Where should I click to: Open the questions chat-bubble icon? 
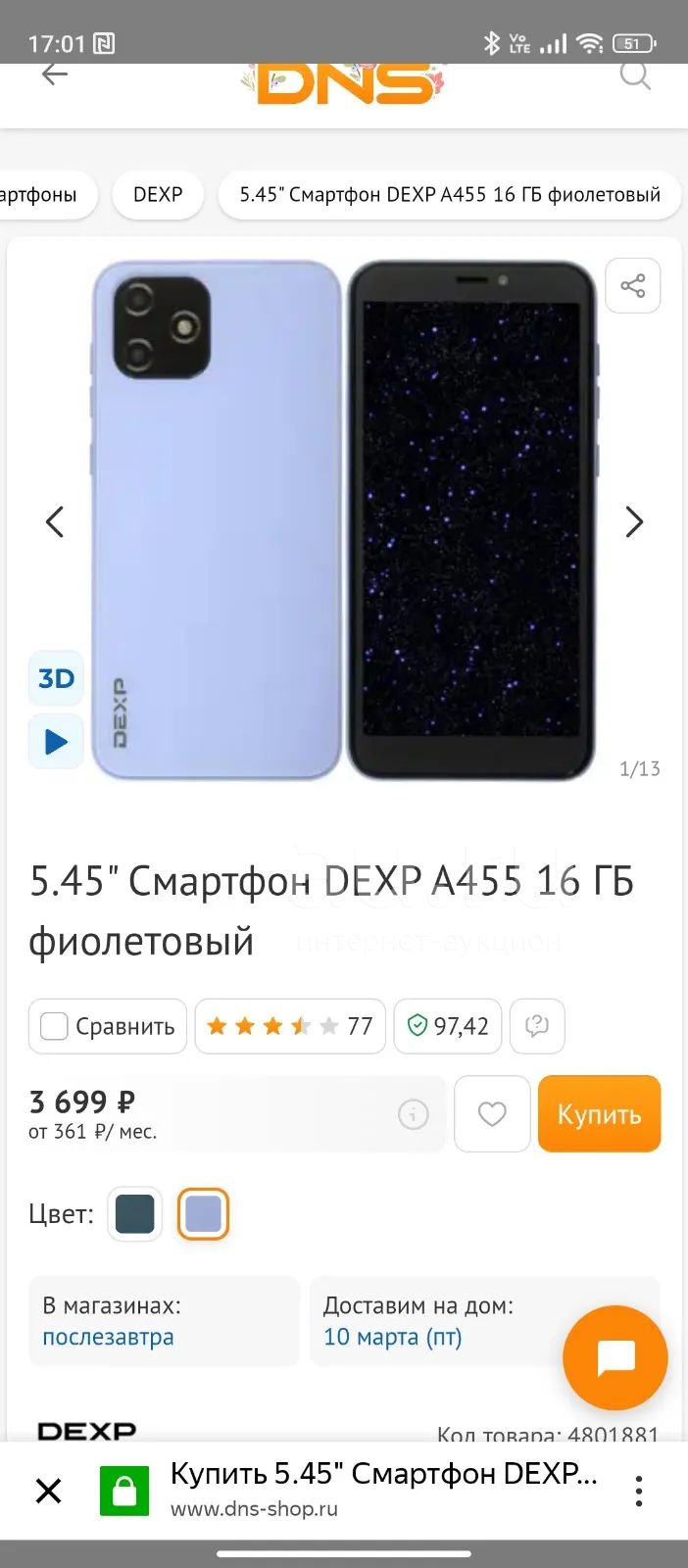click(x=537, y=1026)
